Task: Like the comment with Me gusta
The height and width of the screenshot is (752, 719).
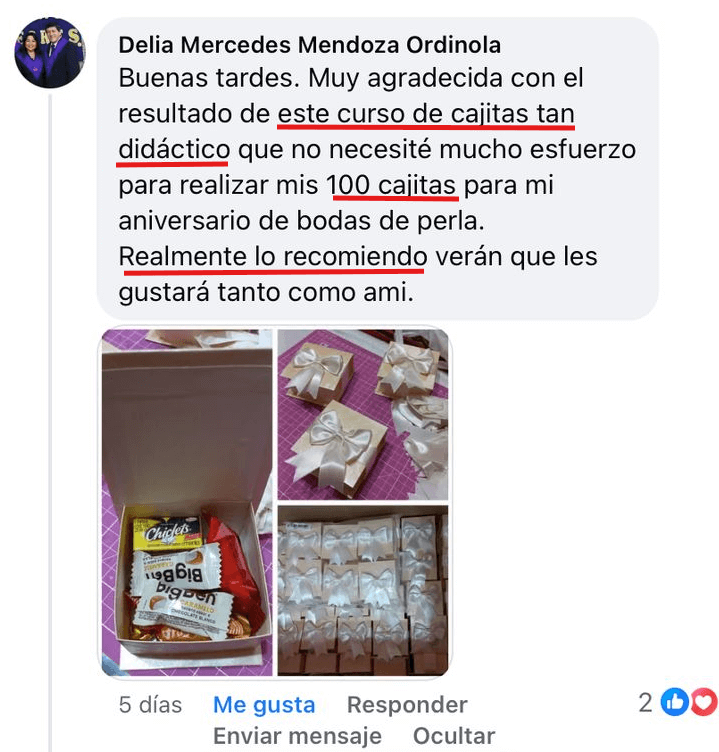Action: point(264,705)
